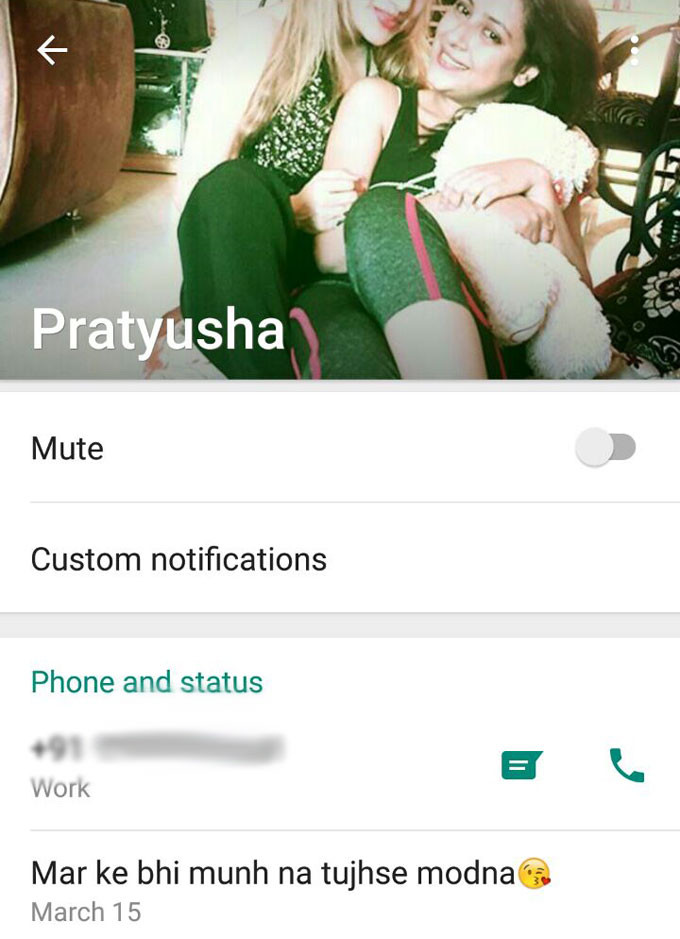Go back using the arrow icon
680x939 pixels.
tap(52, 50)
